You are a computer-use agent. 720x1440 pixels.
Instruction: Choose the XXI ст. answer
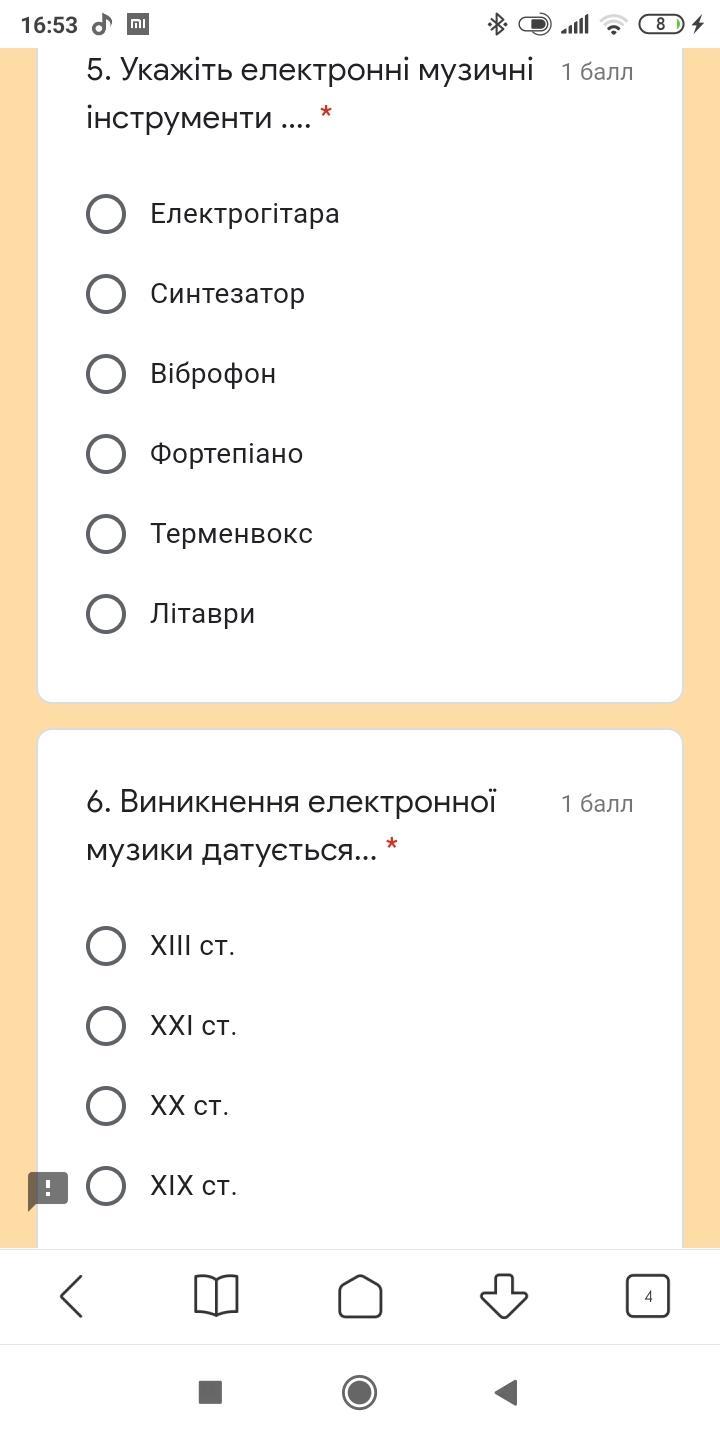click(106, 1026)
